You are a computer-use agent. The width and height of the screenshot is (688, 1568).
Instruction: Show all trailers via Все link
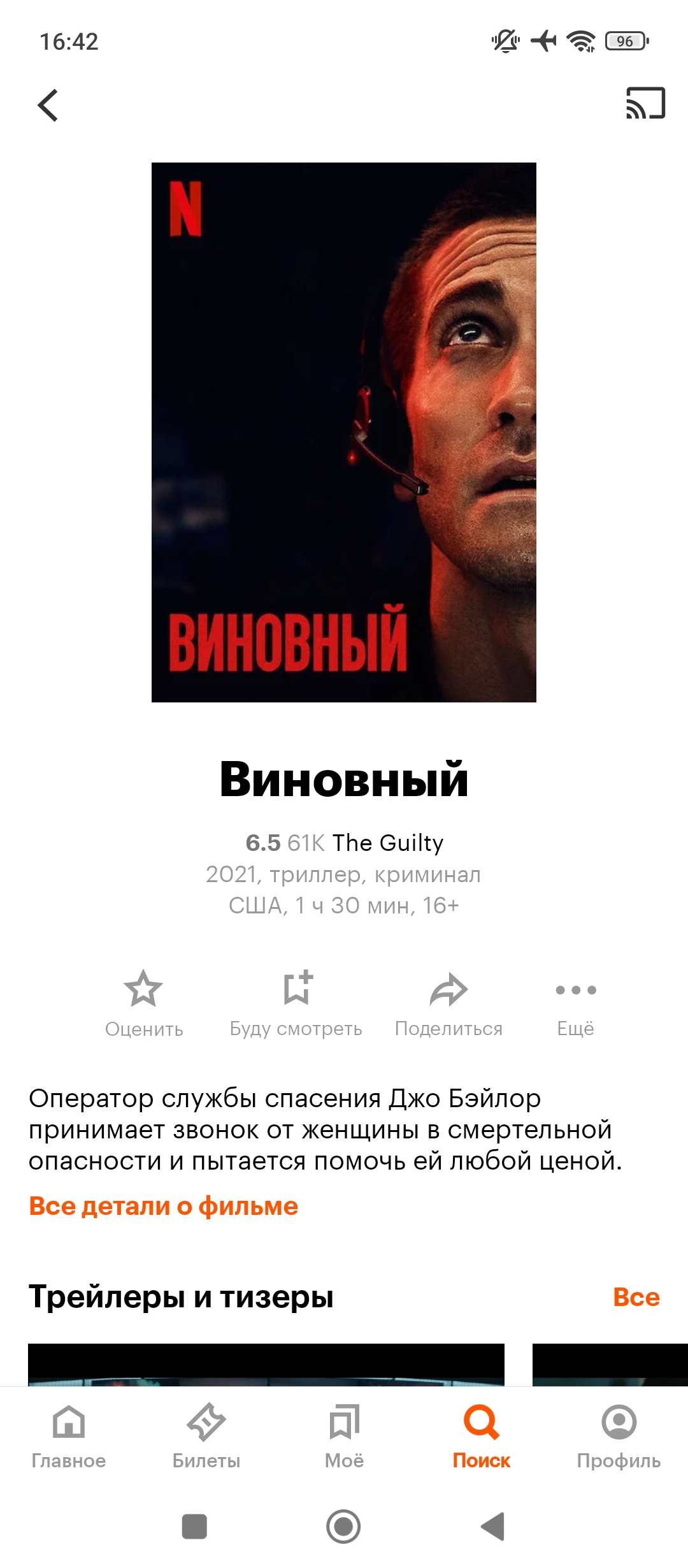[636, 1297]
